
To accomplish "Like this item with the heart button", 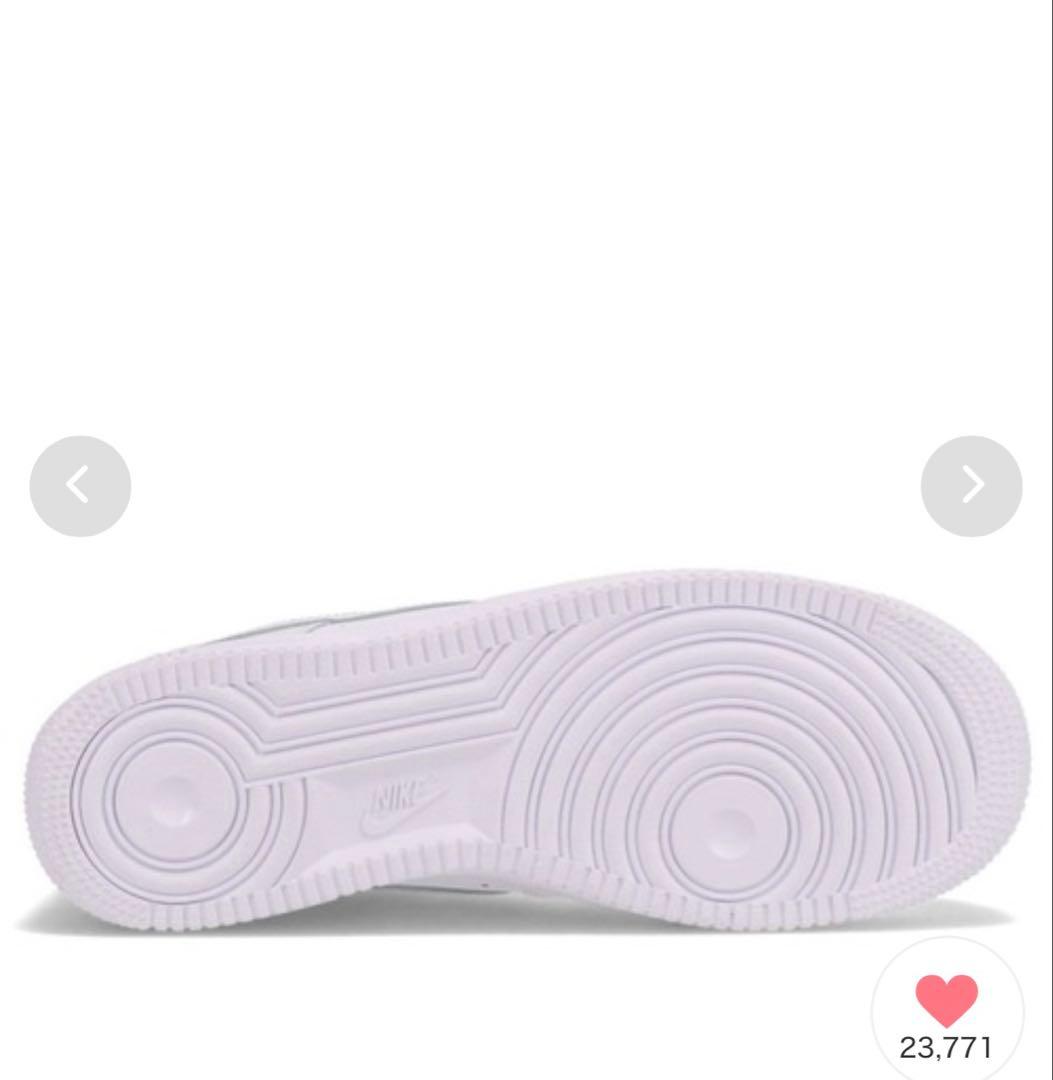I will [946, 1000].
